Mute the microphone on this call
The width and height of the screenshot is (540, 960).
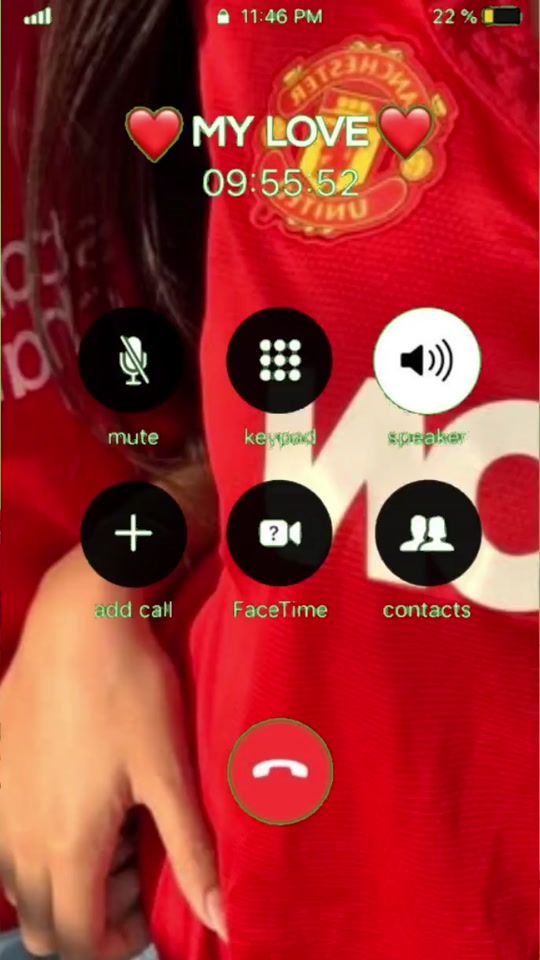point(133,361)
